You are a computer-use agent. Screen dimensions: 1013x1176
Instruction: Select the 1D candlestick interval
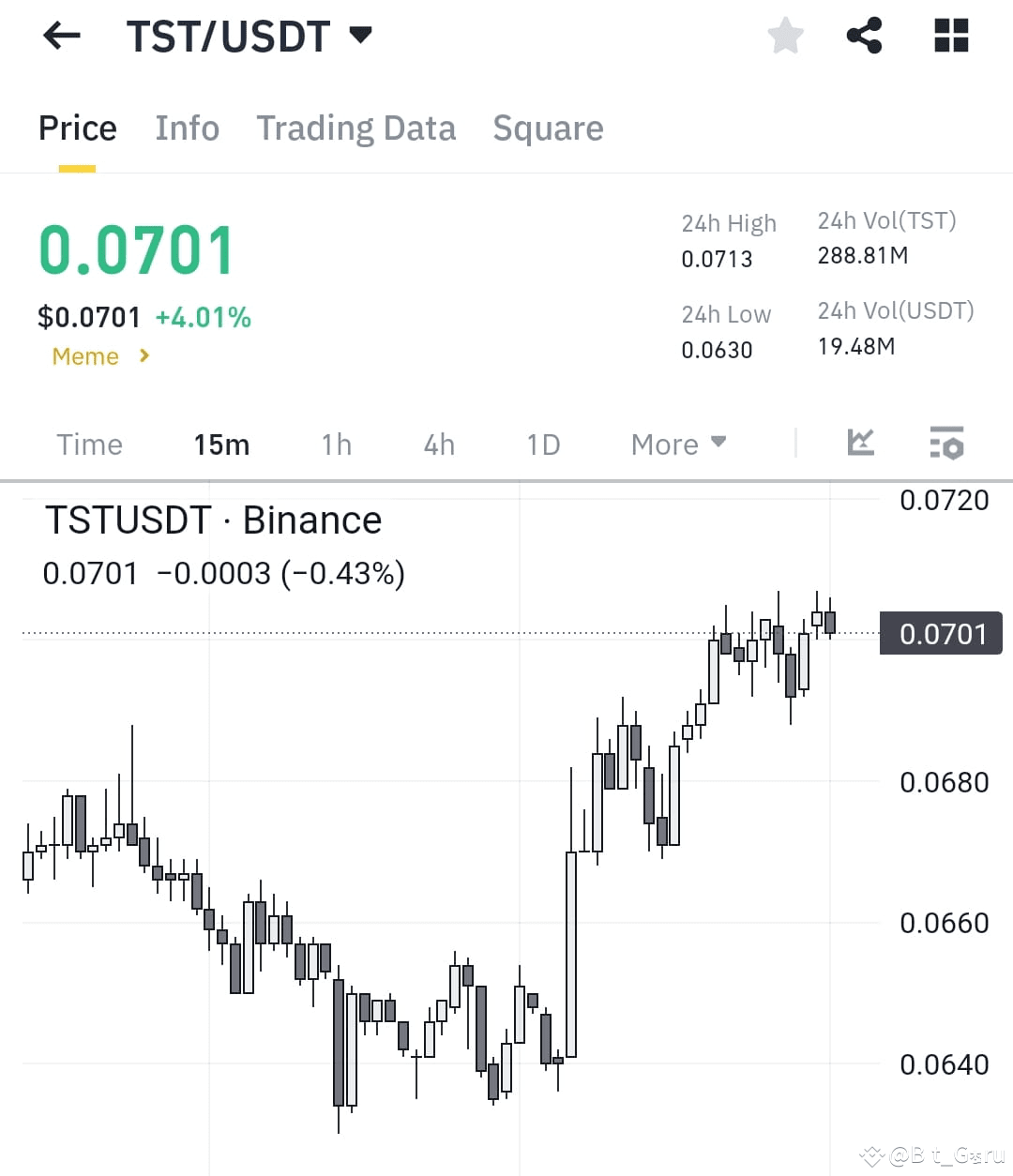pos(542,444)
